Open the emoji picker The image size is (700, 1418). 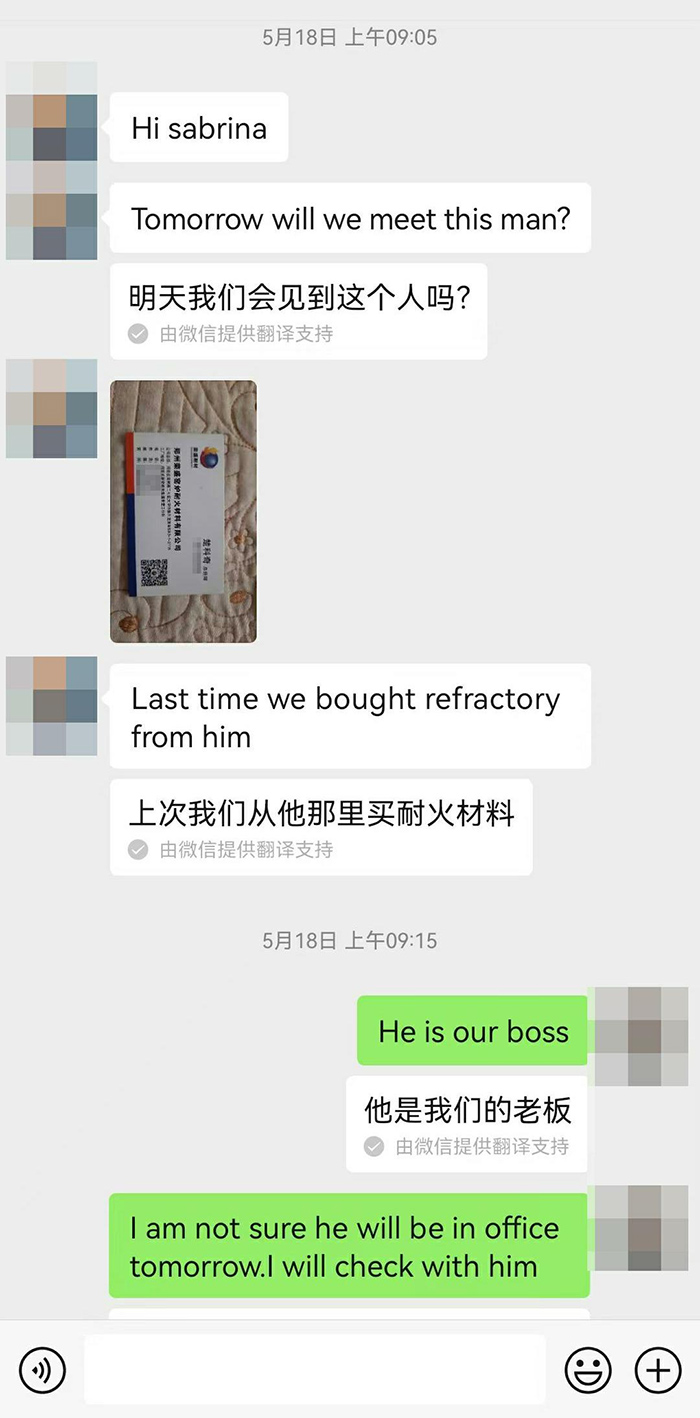point(588,1369)
